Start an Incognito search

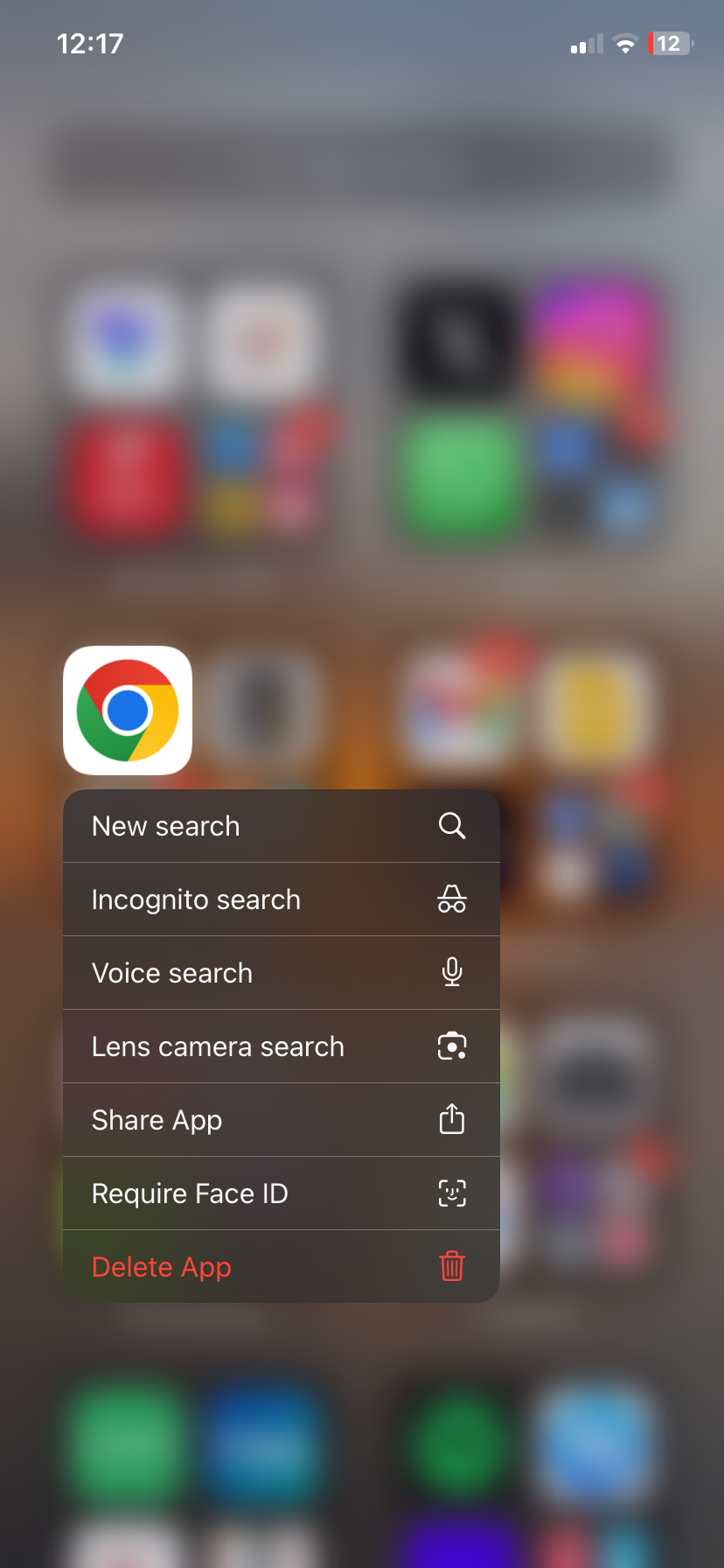tap(281, 899)
